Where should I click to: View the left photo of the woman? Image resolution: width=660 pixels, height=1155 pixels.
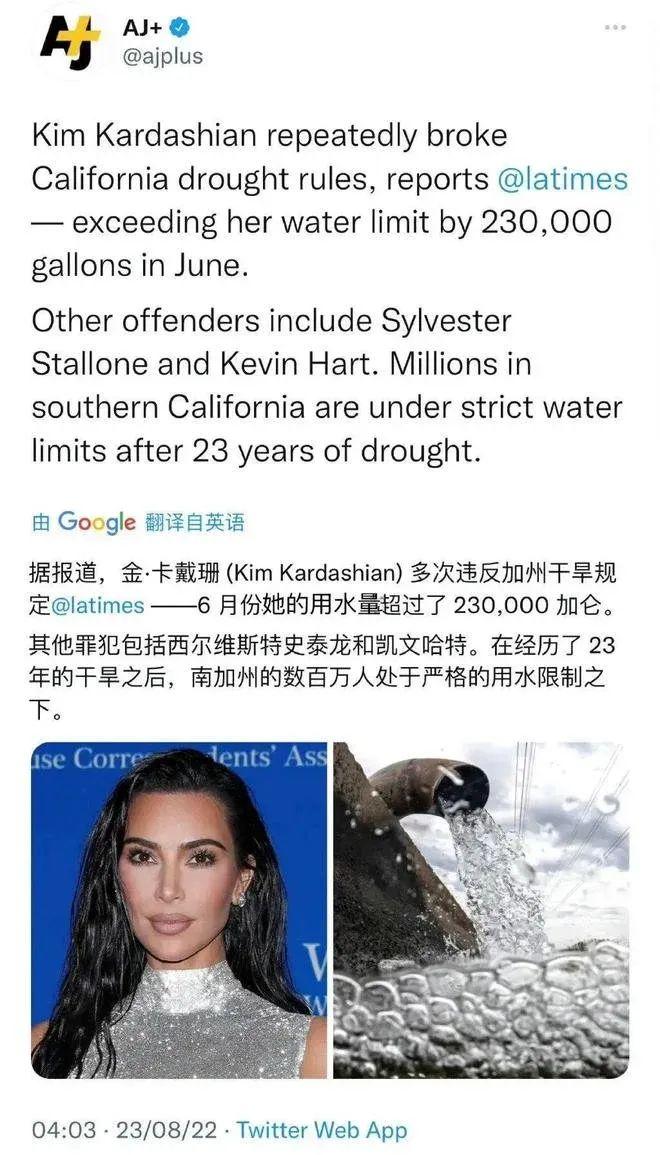[180, 910]
